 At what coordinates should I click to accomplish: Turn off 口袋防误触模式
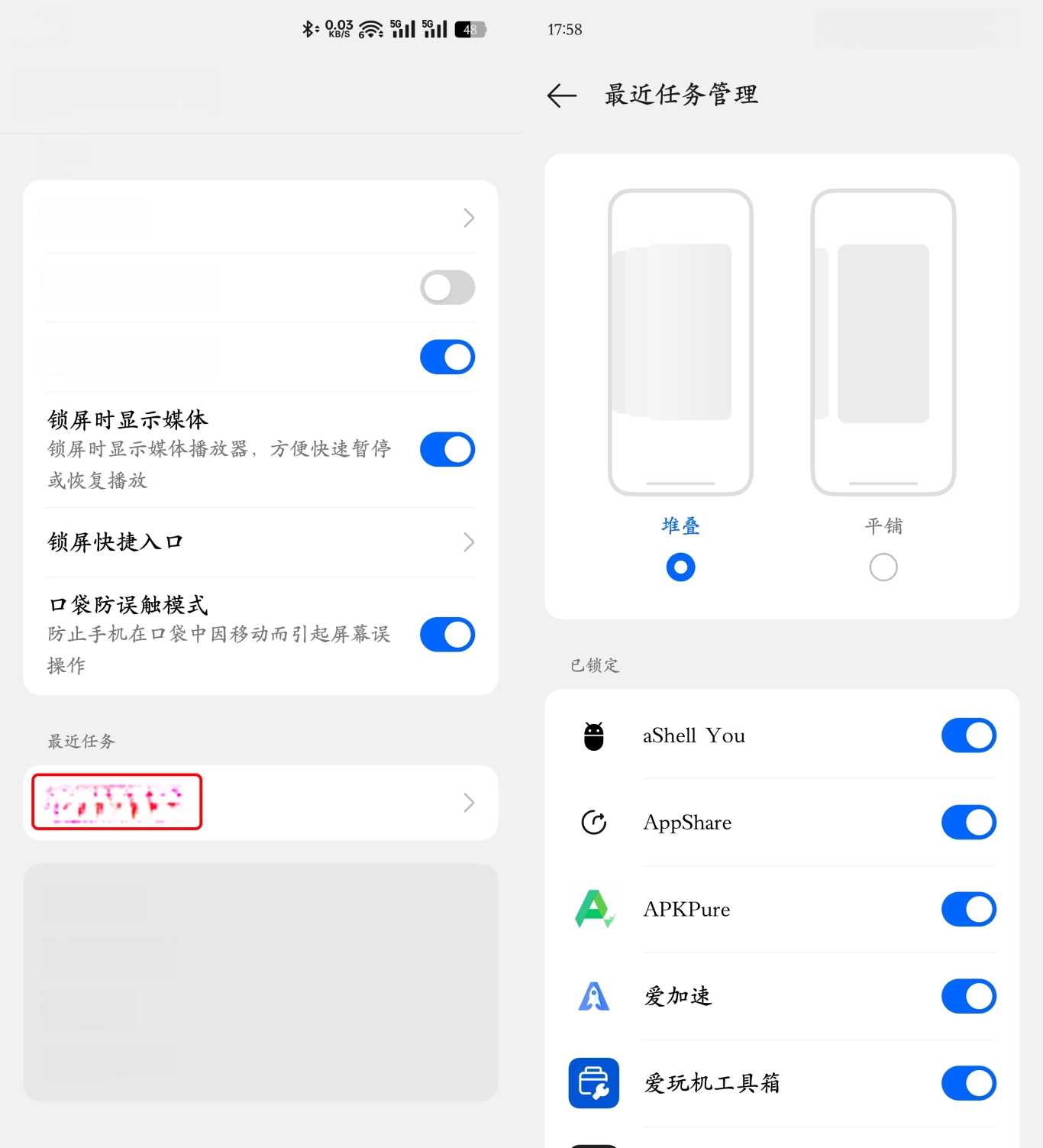click(447, 635)
